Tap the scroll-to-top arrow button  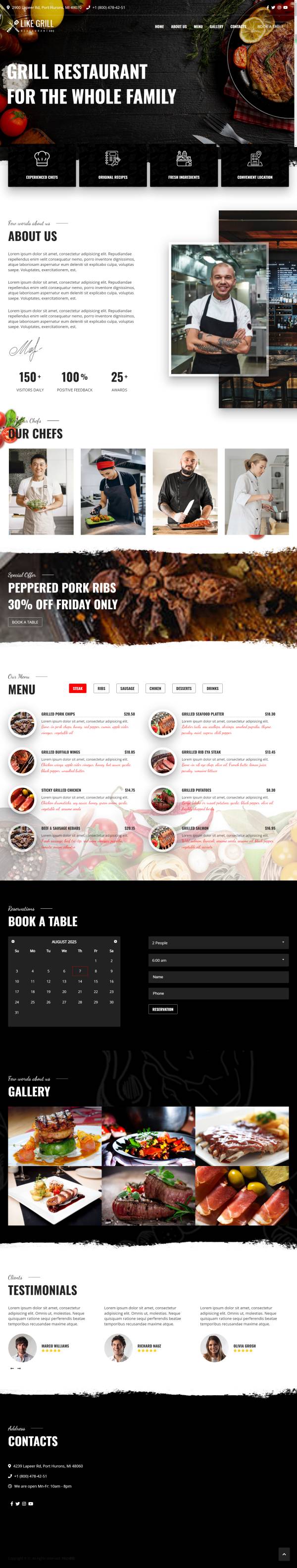pyautogui.click(x=284, y=1554)
